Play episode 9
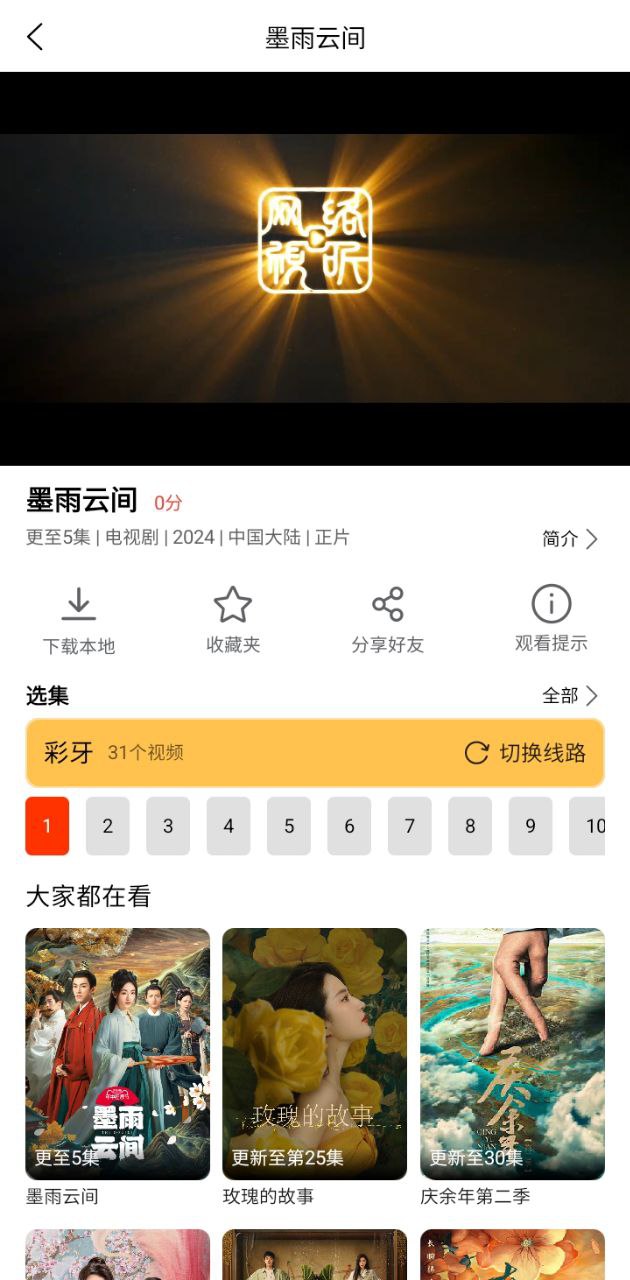This screenshot has width=630, height=1280. tap(530, 826)
